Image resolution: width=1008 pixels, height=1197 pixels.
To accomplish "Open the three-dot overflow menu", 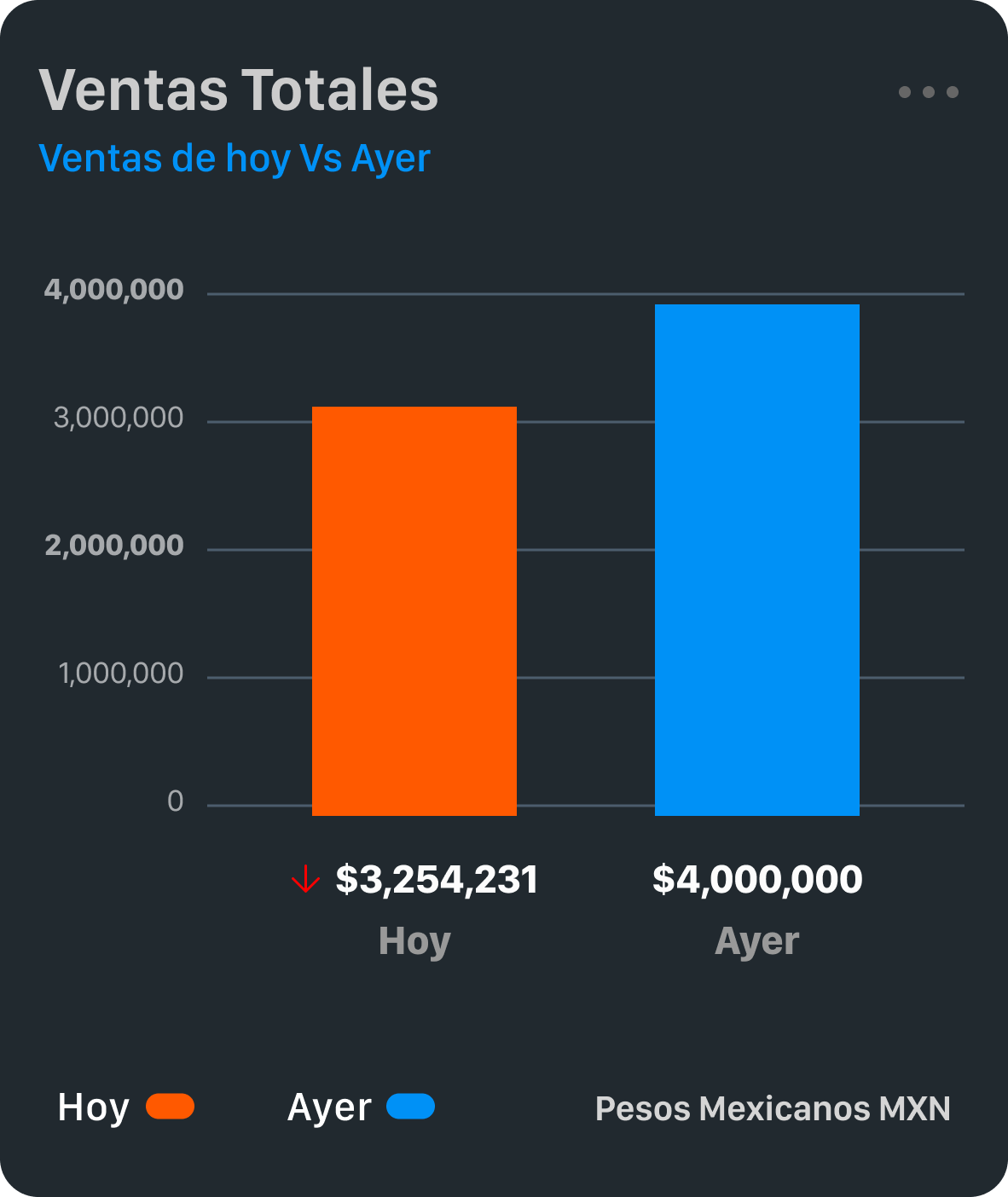I will point(928,92).
